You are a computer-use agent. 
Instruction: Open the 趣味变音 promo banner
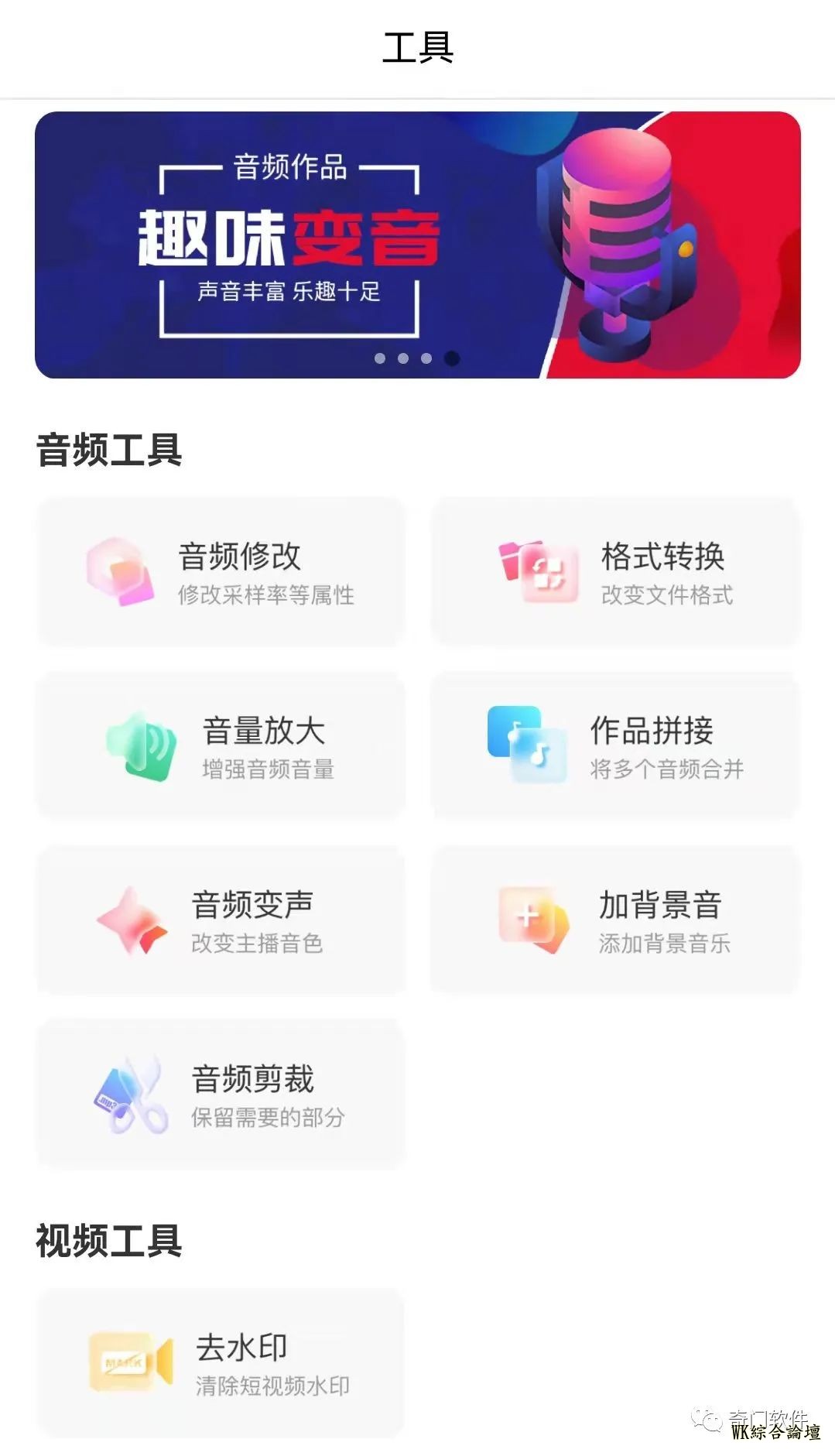[417, 245]
